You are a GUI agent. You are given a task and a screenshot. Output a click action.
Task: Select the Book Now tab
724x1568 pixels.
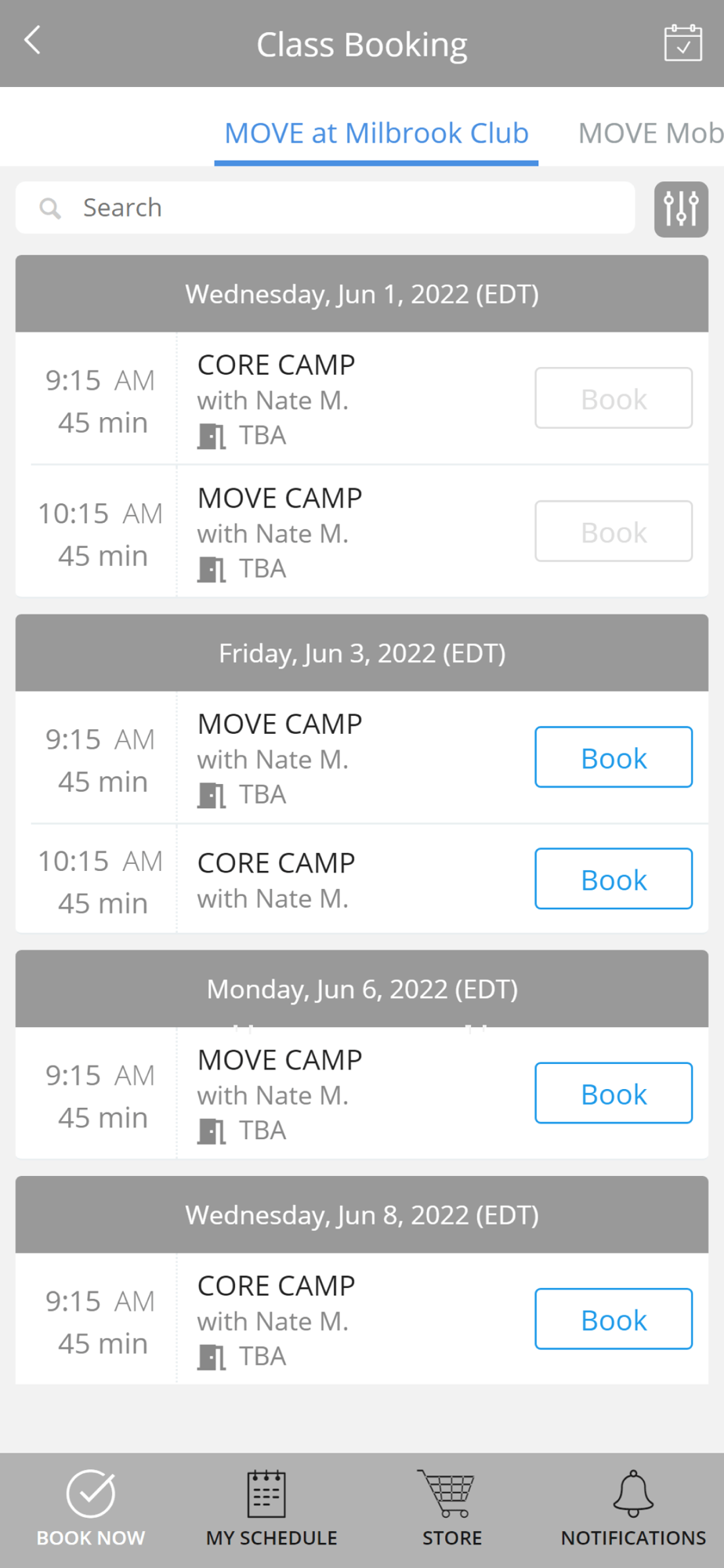click(91, 1508)
